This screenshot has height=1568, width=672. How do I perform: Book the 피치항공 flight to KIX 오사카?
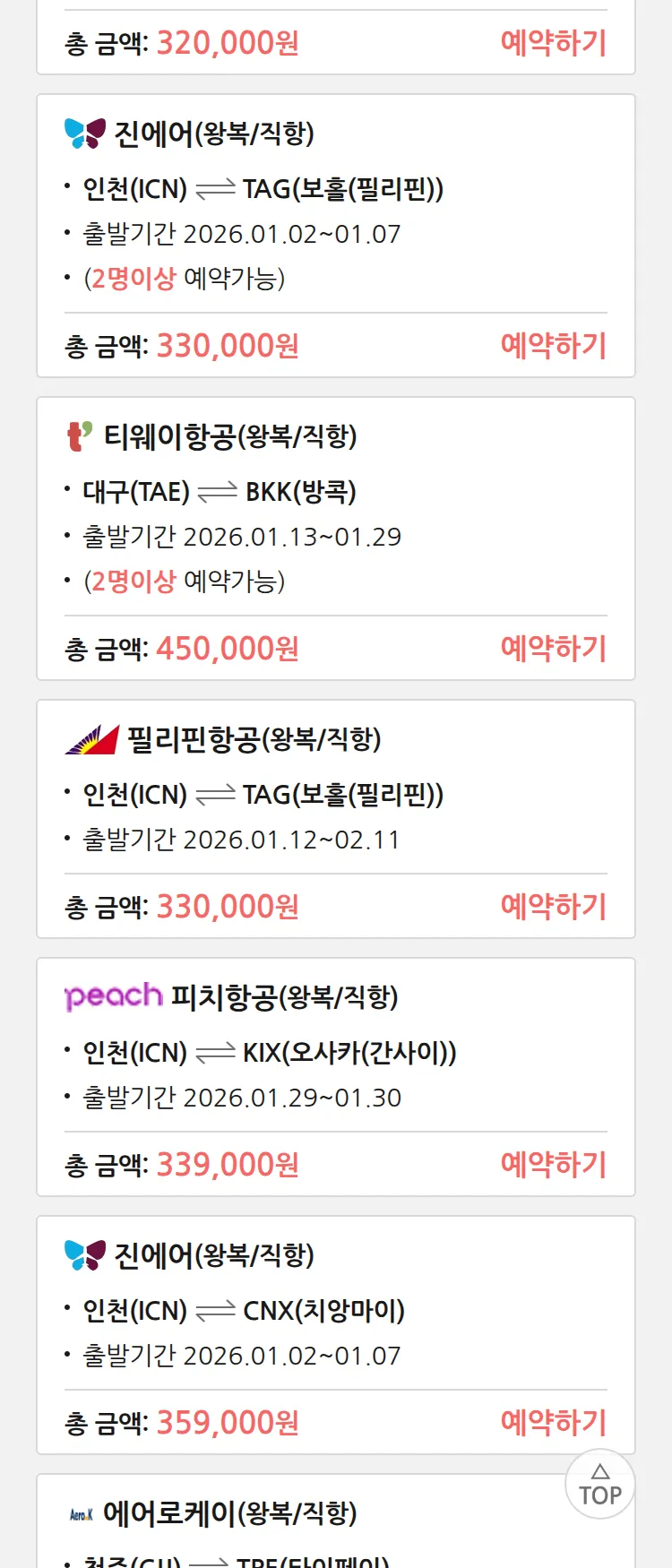[x=553, y=1165]
